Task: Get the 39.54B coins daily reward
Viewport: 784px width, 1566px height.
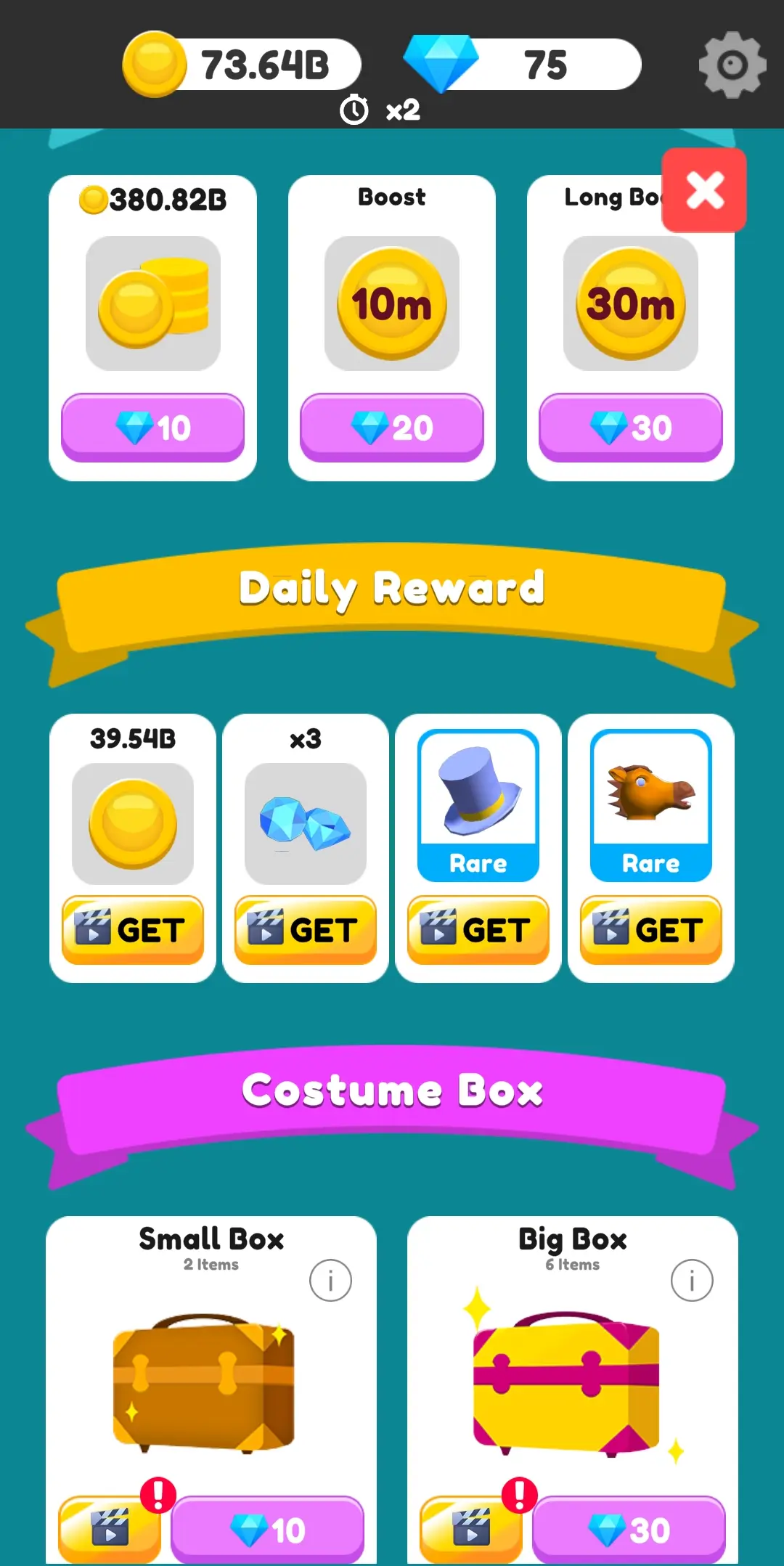Action: pos(133,930)
